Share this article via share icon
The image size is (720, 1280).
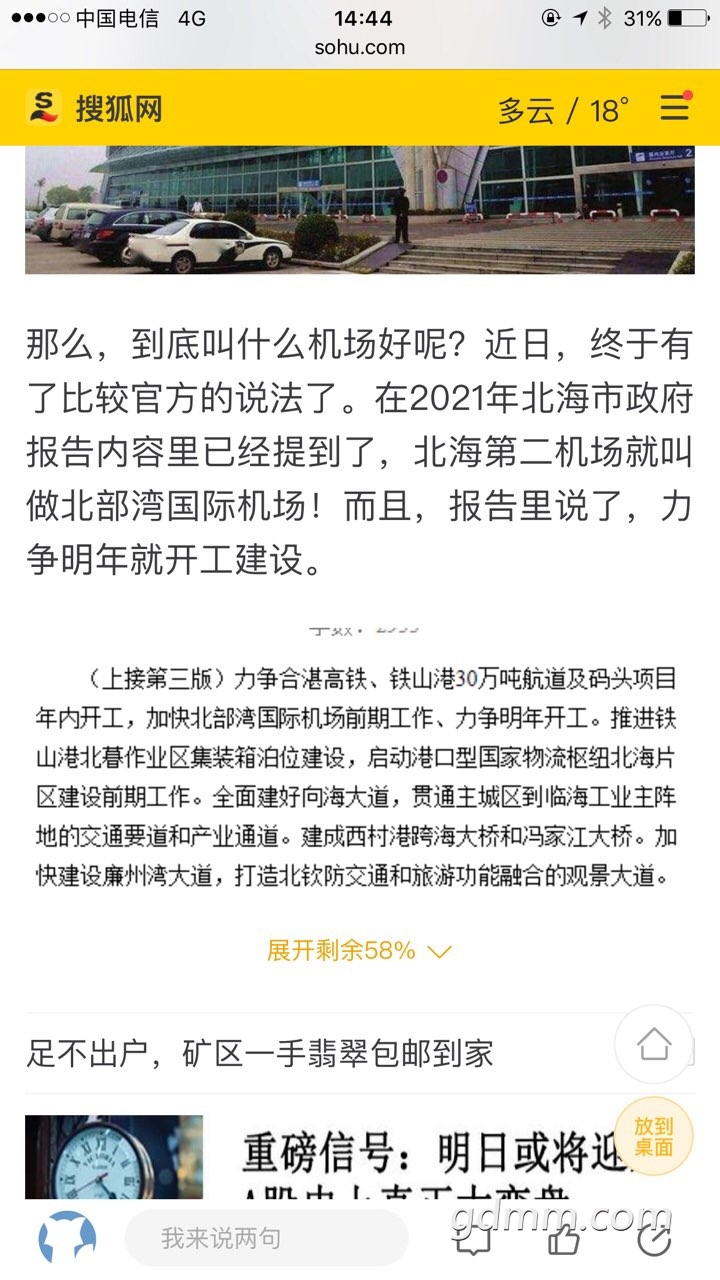coord(656,1240)
